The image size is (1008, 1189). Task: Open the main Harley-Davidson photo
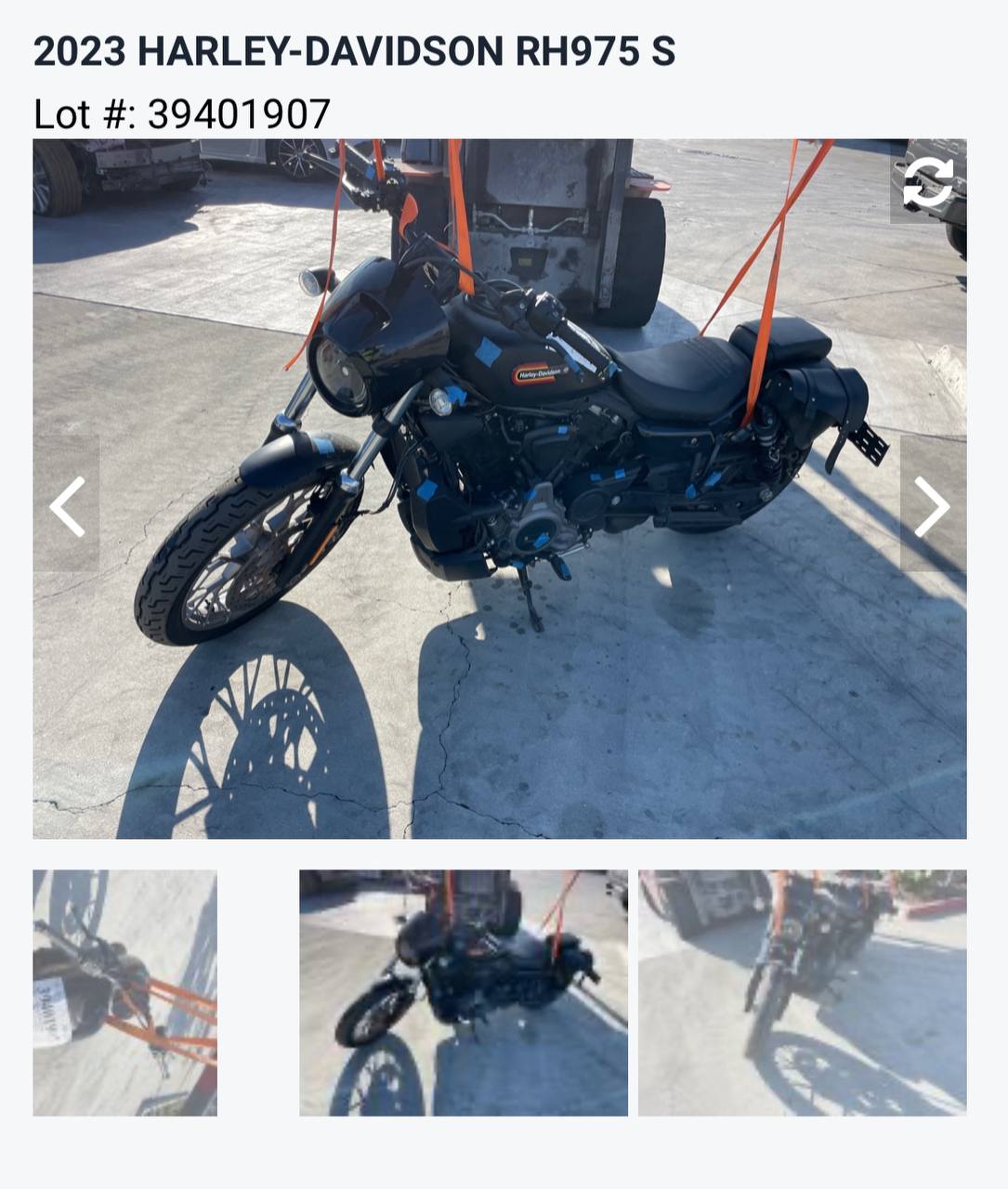coord(500,488)
